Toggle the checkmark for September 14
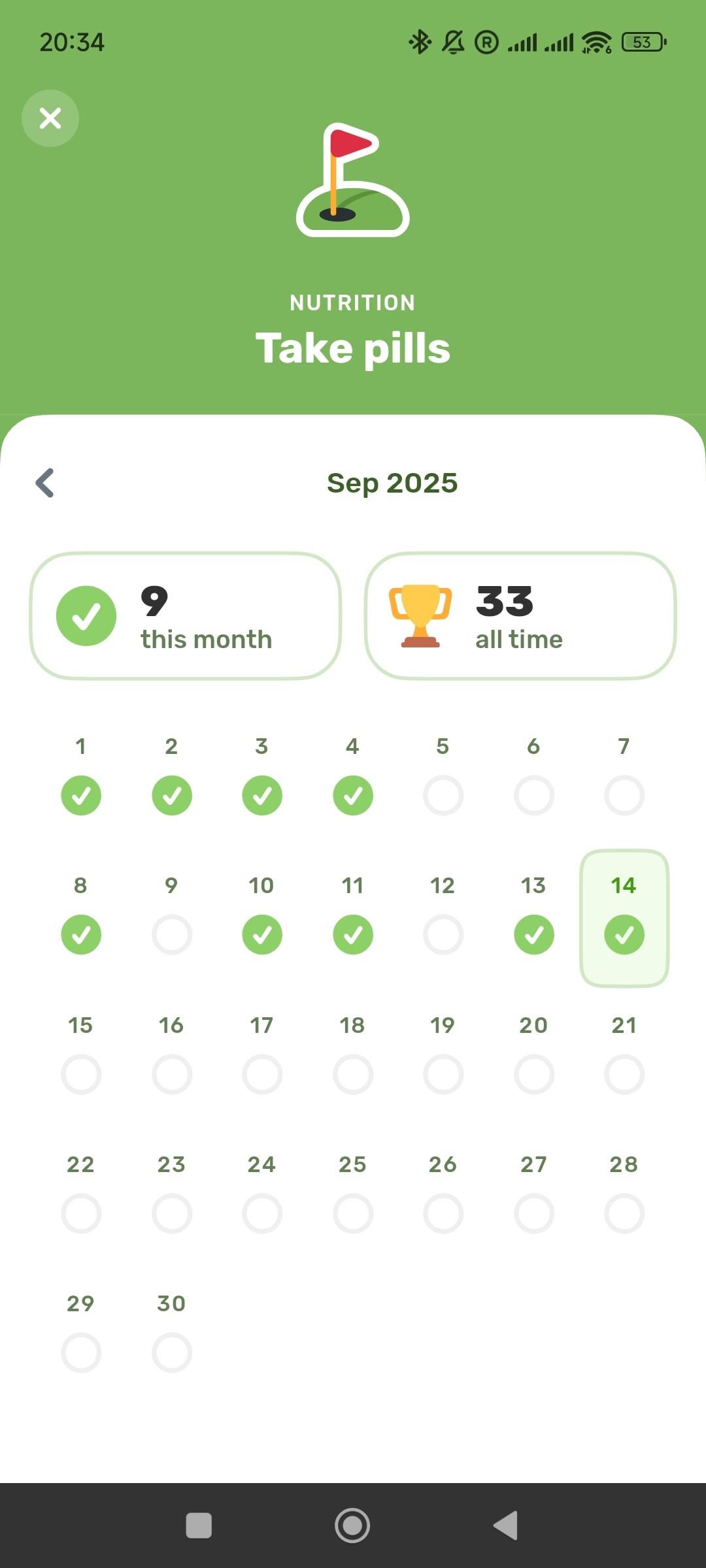Image resolution: width=706 pixels, height=1568 pixels. pyautogui.click(x=624, y=934)
